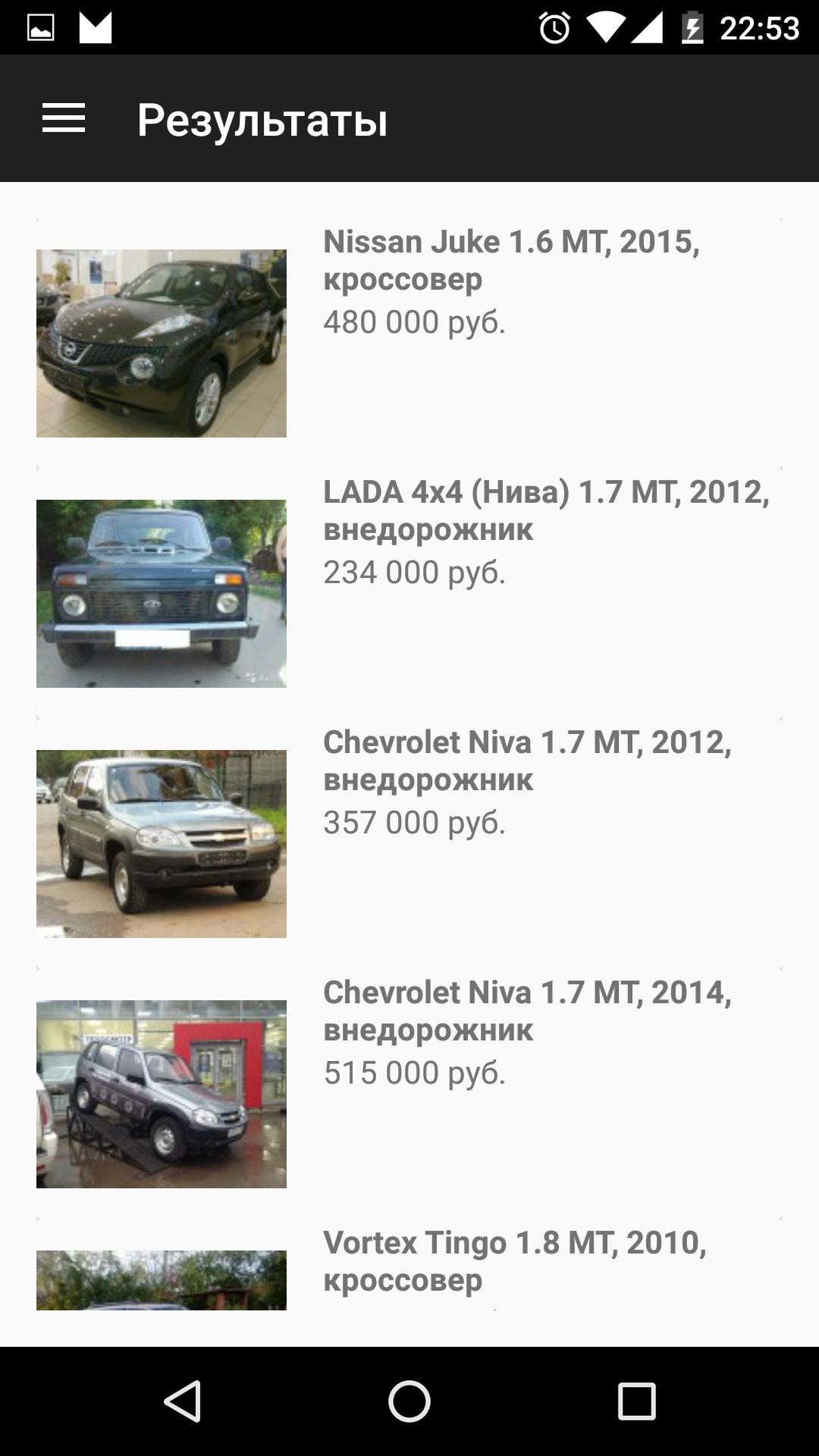Tap the system home button
Image resolution: width=819 pixels, height=1456 pixels.
point(409,1401)
